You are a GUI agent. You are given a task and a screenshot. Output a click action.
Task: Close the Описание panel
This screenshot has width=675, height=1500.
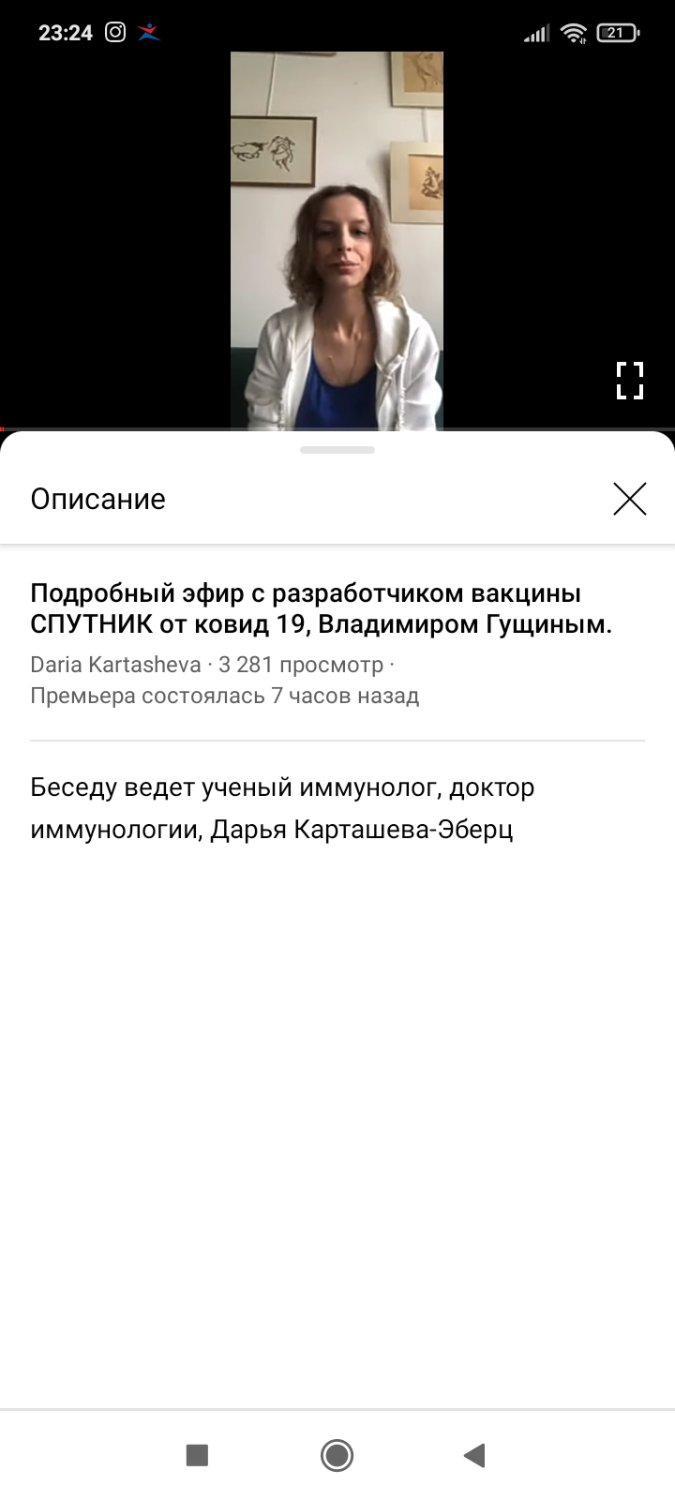[x=629, y=499]
